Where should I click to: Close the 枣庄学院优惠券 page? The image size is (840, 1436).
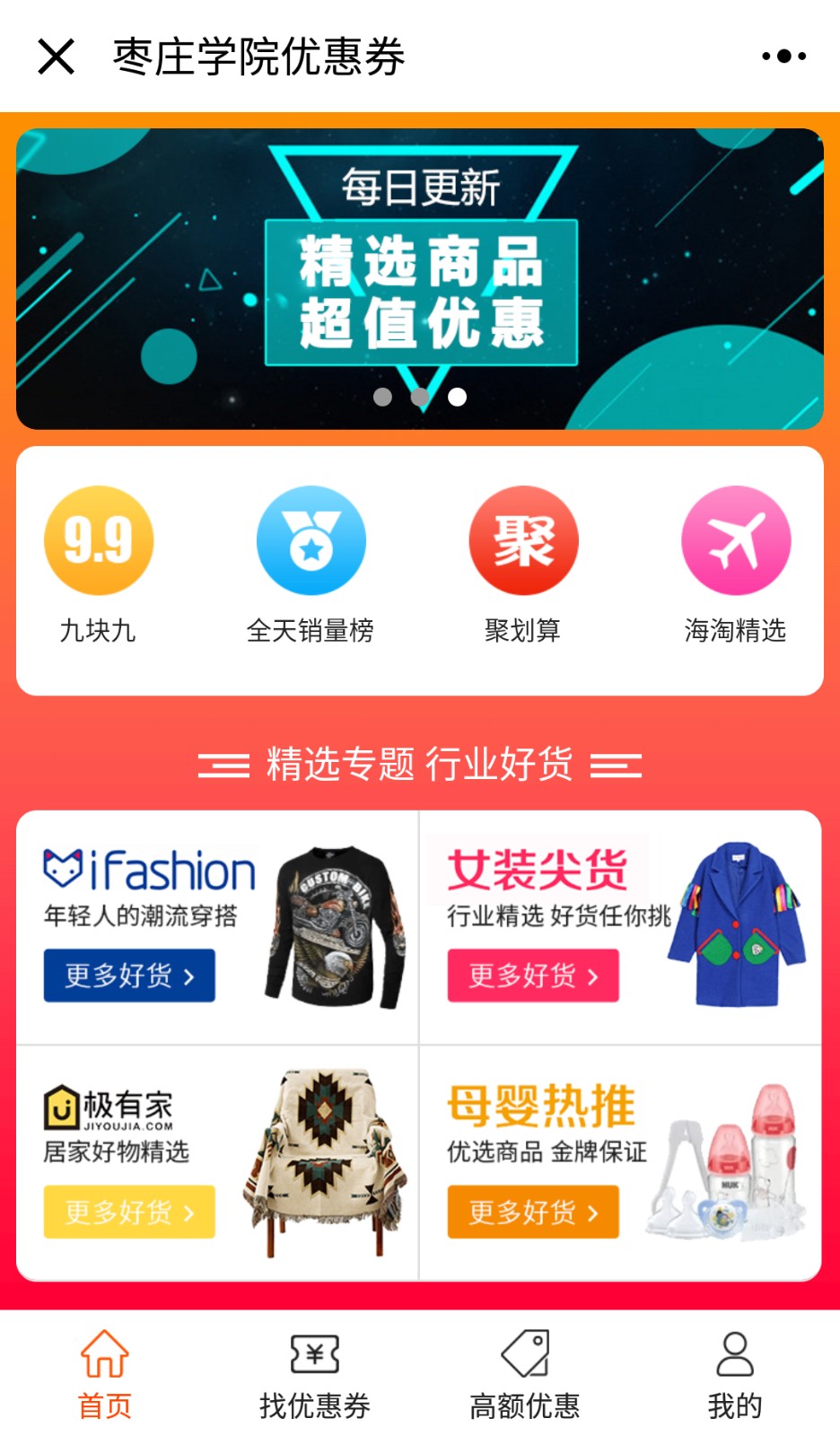[x=56, y=57]
